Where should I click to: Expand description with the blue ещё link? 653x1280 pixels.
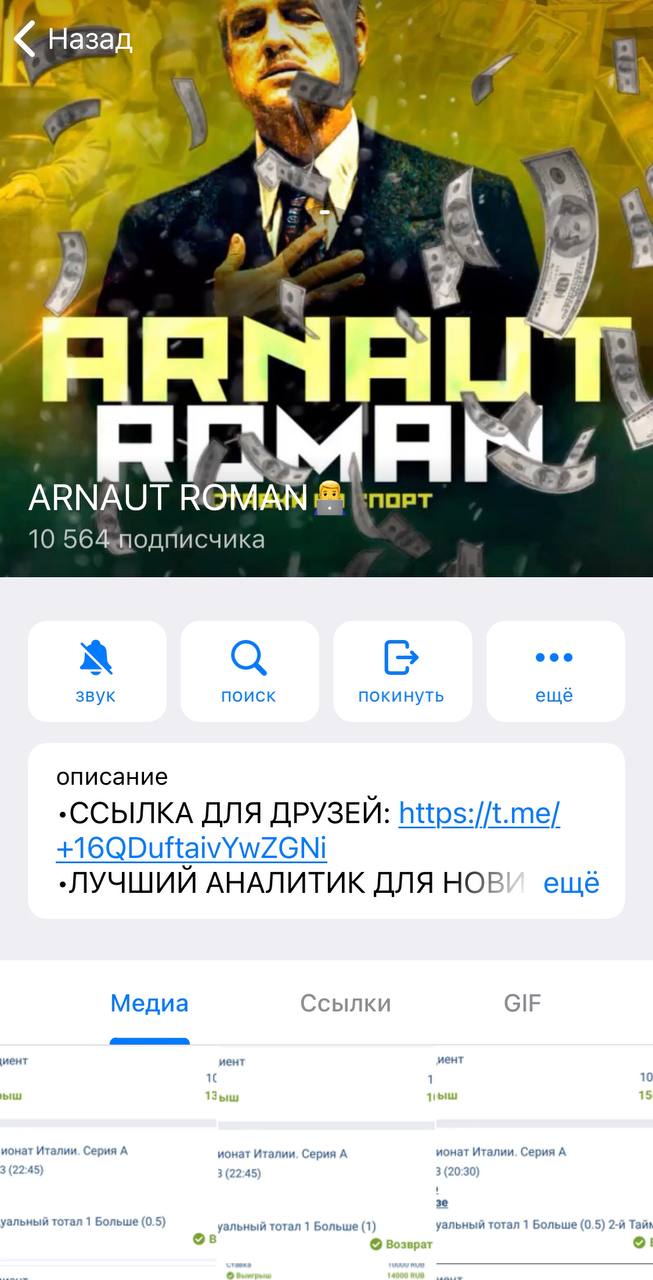pos(571,883)
